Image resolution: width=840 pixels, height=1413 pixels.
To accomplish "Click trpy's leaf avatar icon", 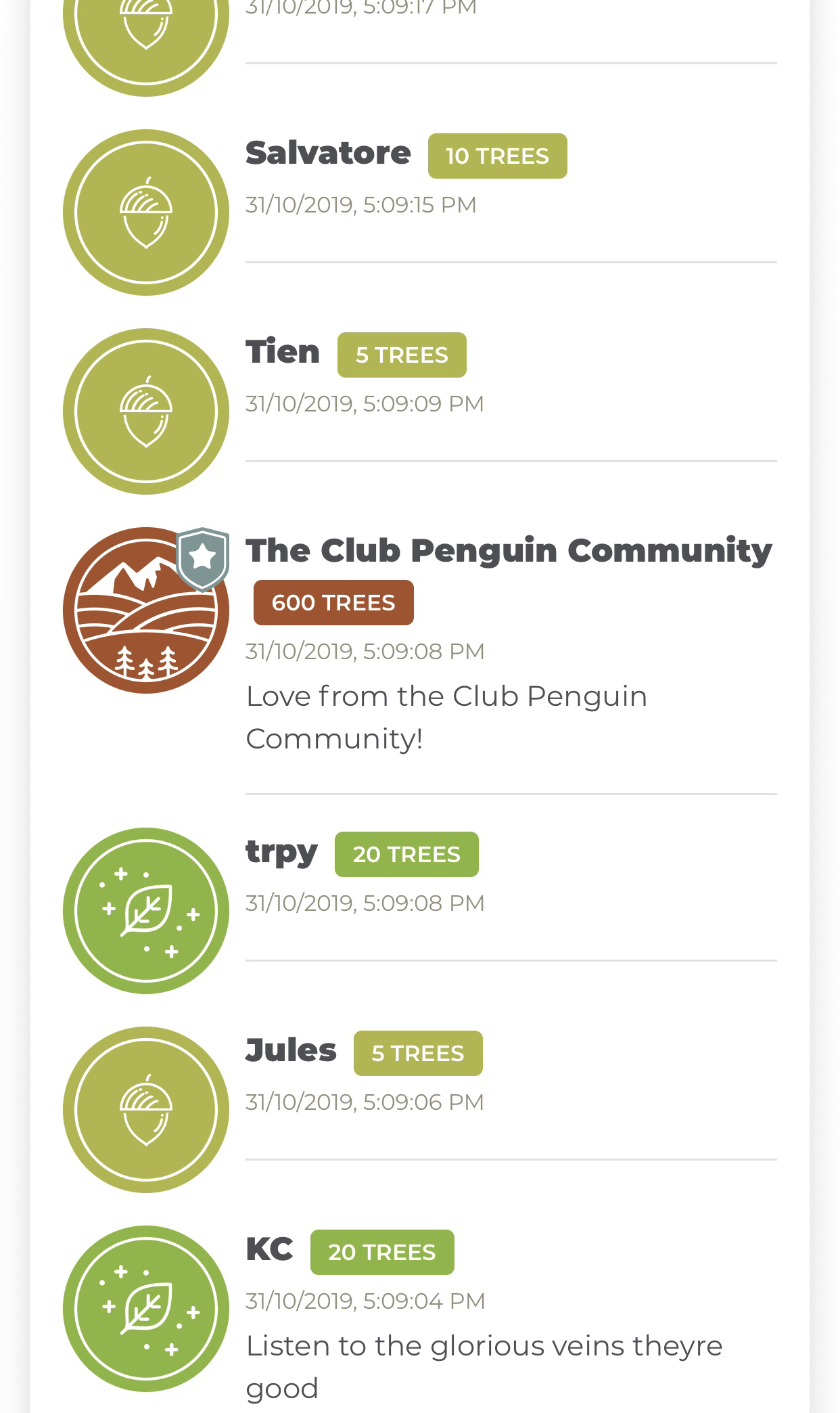I will click(x=145, y=910).
